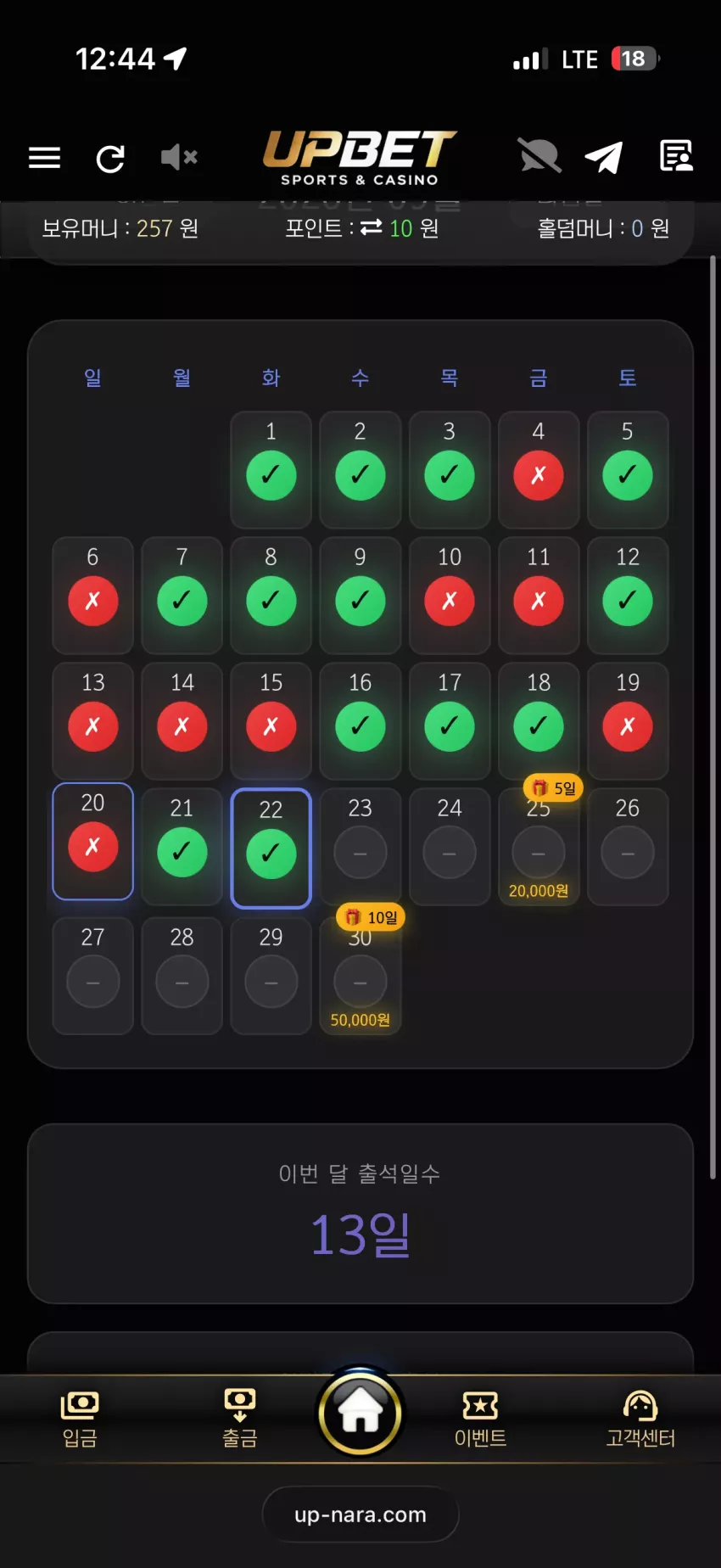Select day 30 with 50,000원 reward
Viewport: 721px width, 1568px height.
tap(360, 976)
